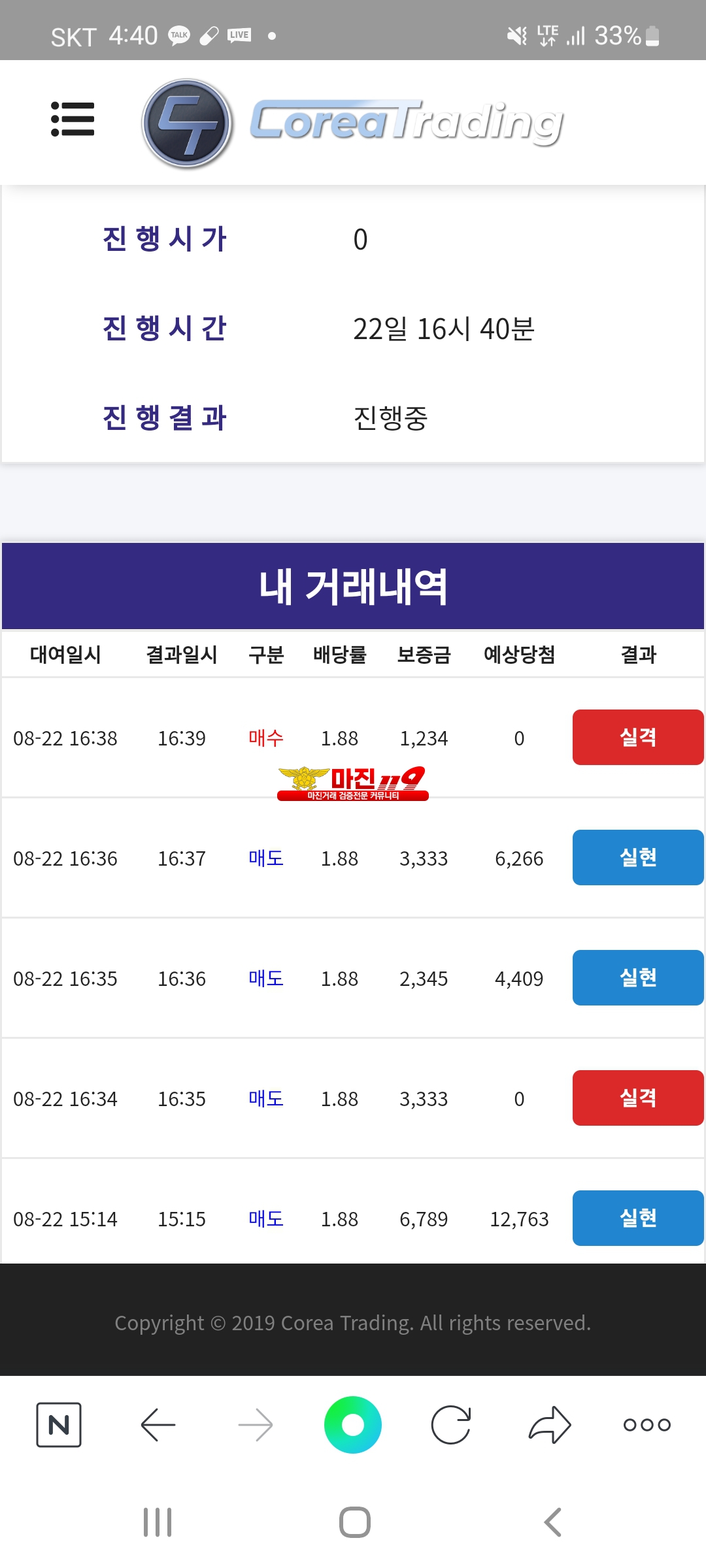706x1568 pixels.
Task: Tap the 실현 button for the 16:36 trade
Action: [x=638, y=857]
